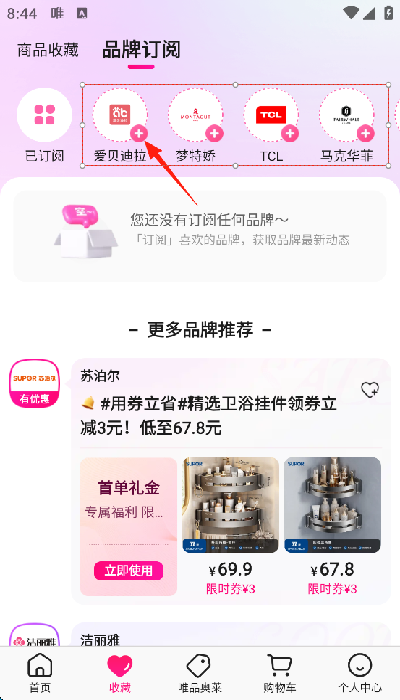This screenshot has width=400, height=700.
Task: Open the 苏泊尔 brand logo
Action: pyautogui.click(x=35, y=383)
